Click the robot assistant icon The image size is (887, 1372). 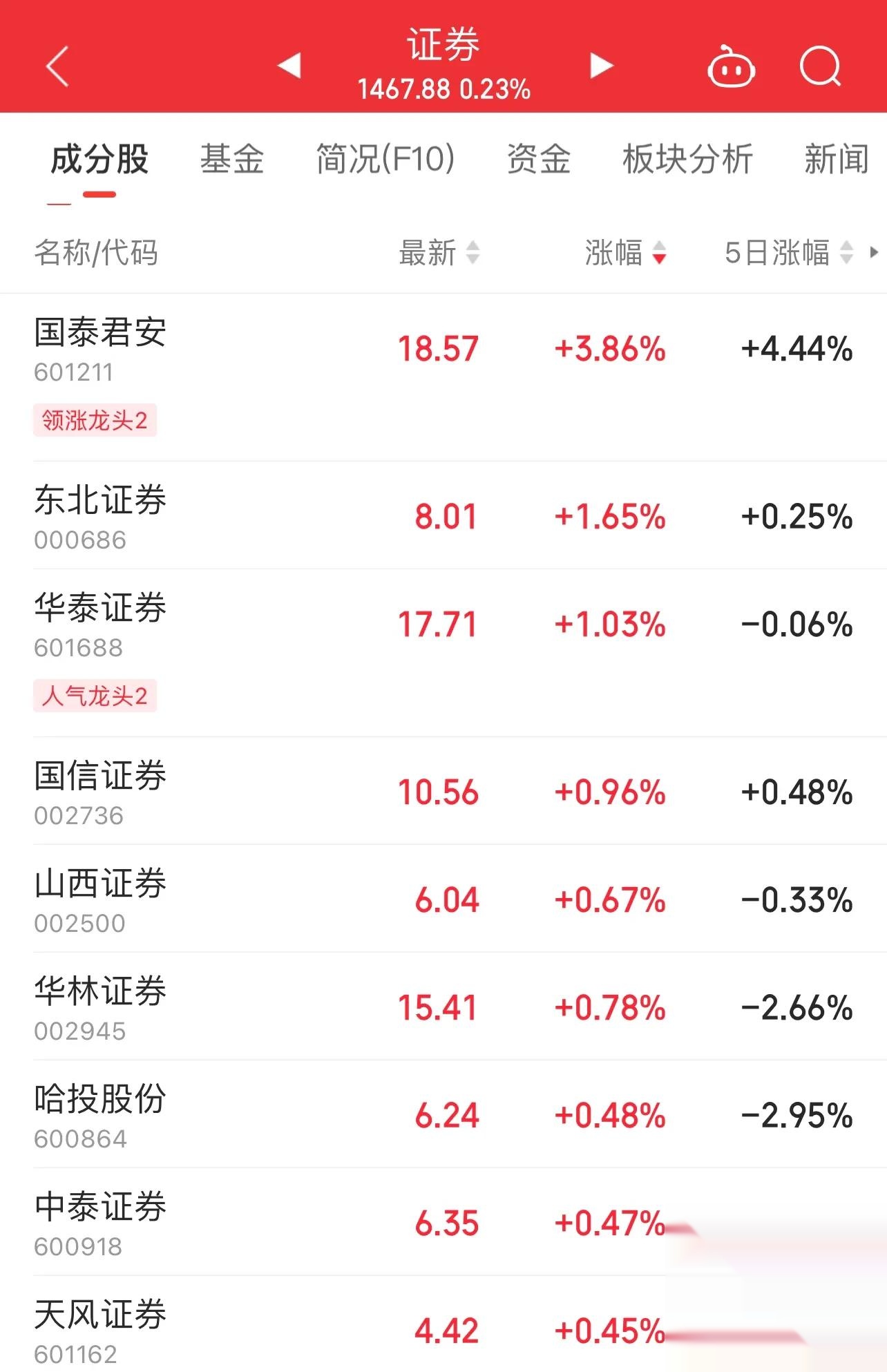pyautogui.click(x=733, y=66)
